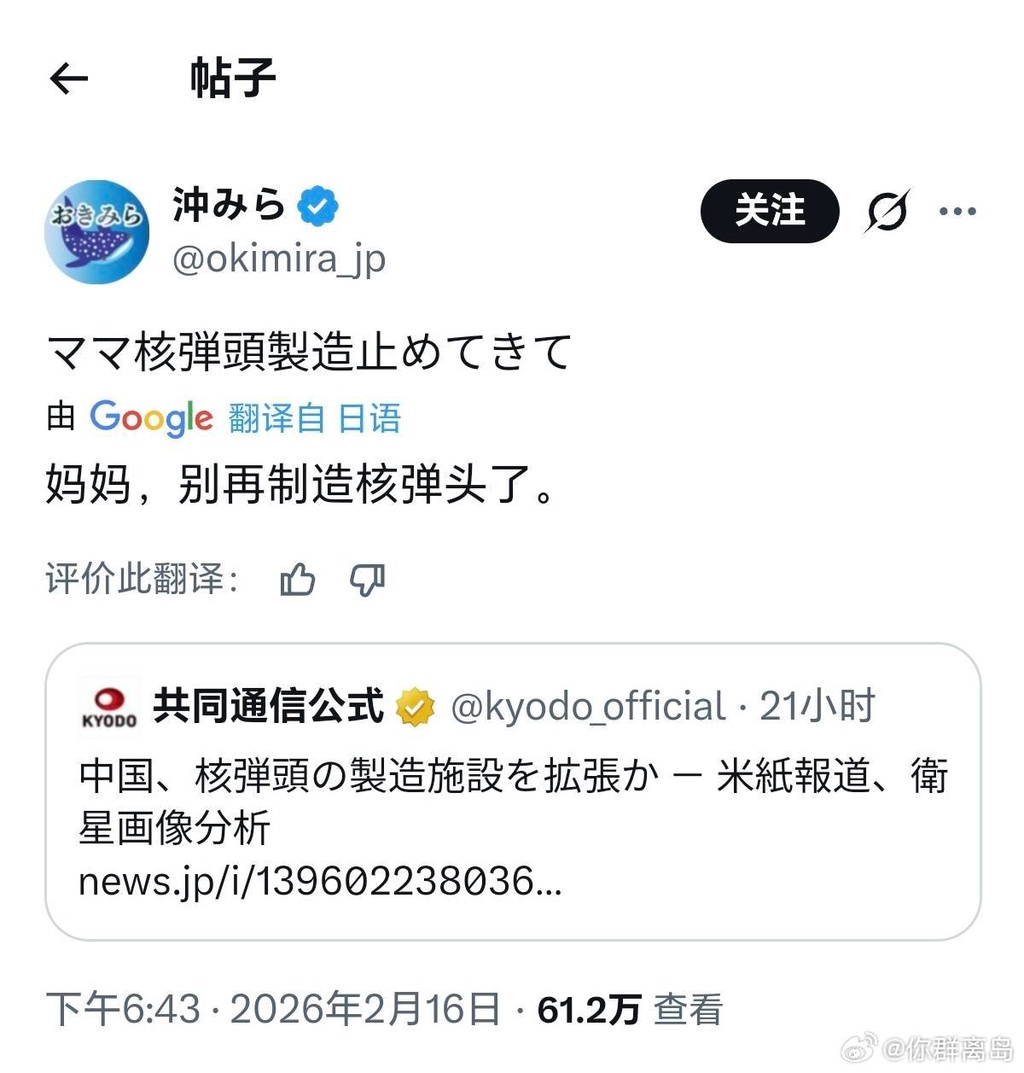Go back using the top-left arrow

[69, 79]
